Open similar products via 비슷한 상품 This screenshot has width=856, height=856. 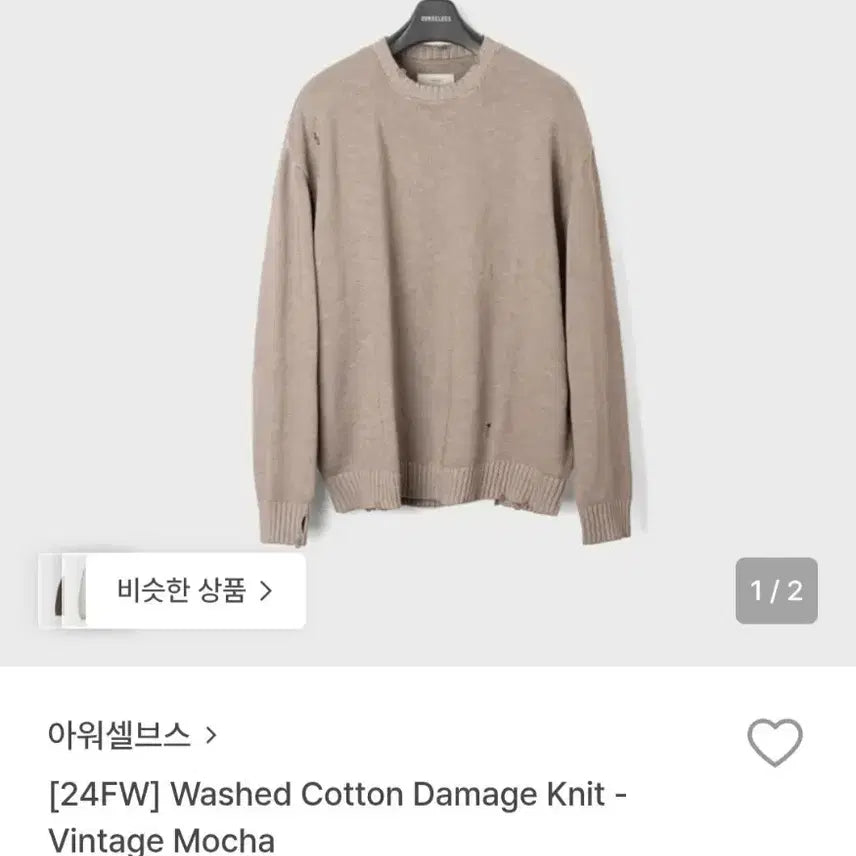pos(194,590)
